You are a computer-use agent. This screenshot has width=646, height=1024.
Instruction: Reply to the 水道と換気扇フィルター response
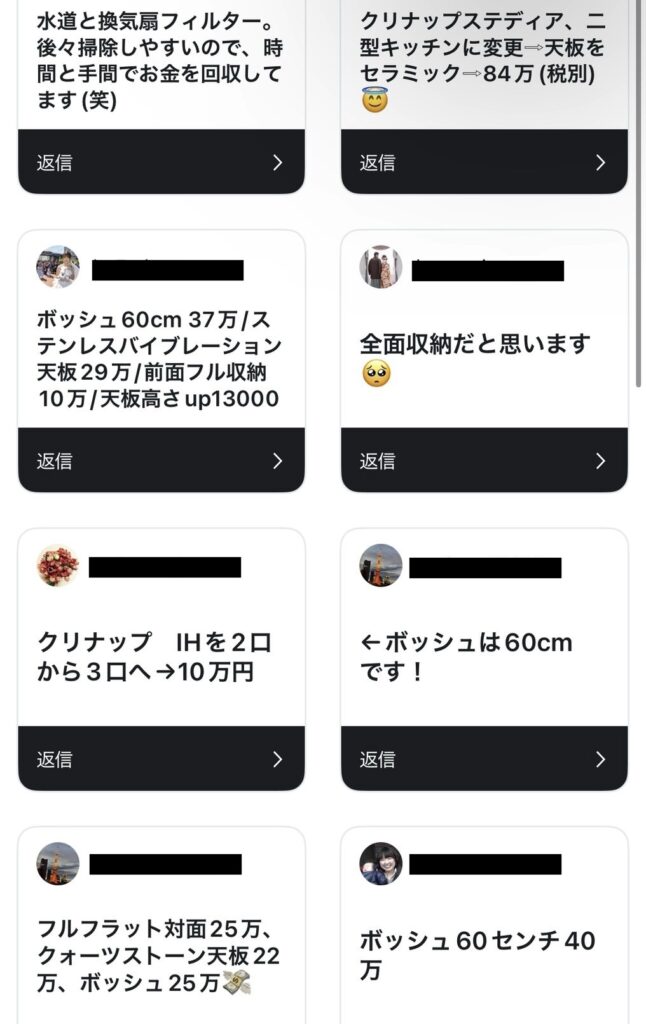coord(161,162)
